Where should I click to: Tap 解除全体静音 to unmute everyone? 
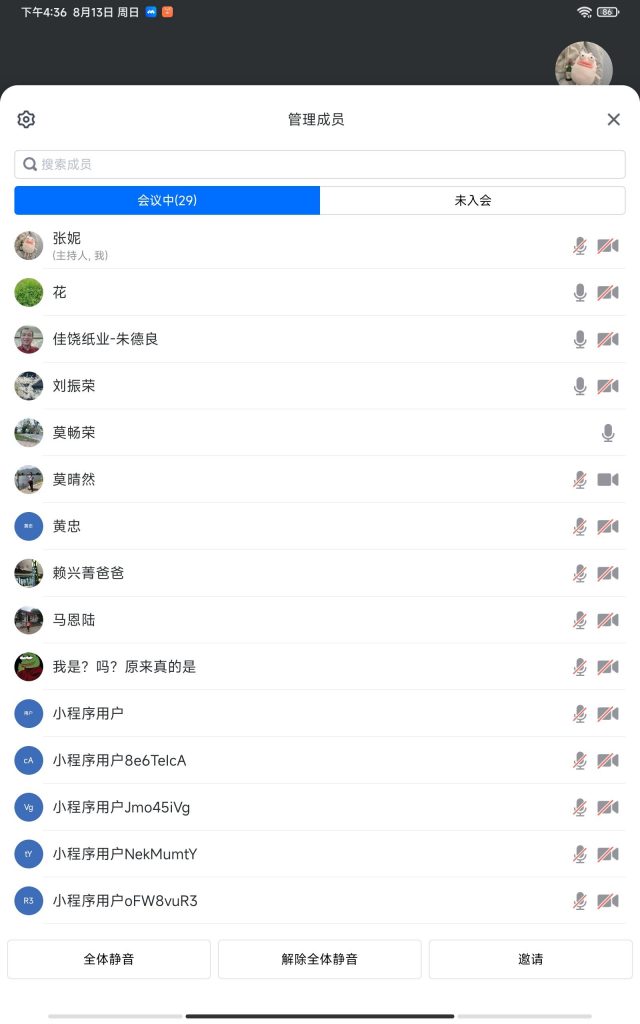click(x=319, y=959)
